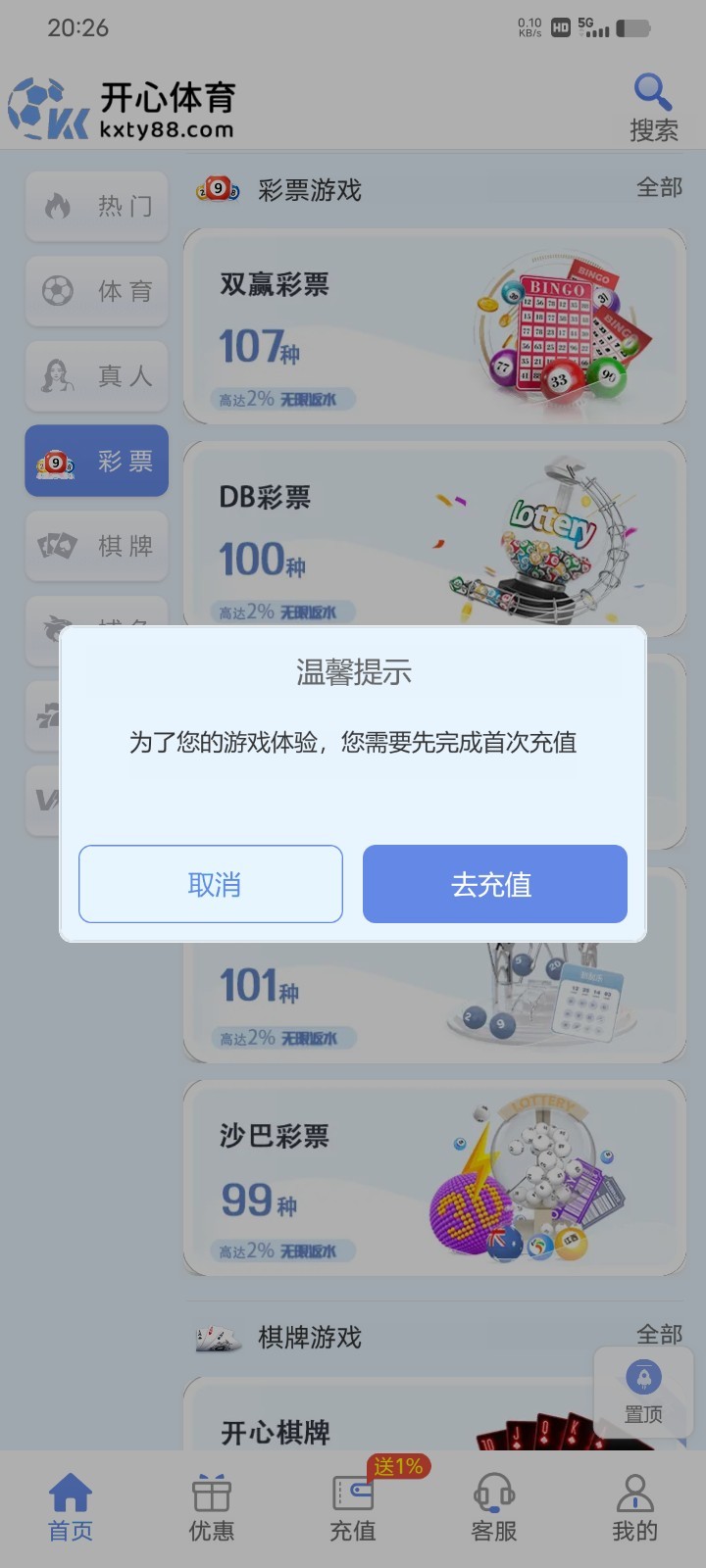706x1568 pixels.
Task: Switch to the 我的 tab
Action: pyautogui.click(x=635, y=1507)
